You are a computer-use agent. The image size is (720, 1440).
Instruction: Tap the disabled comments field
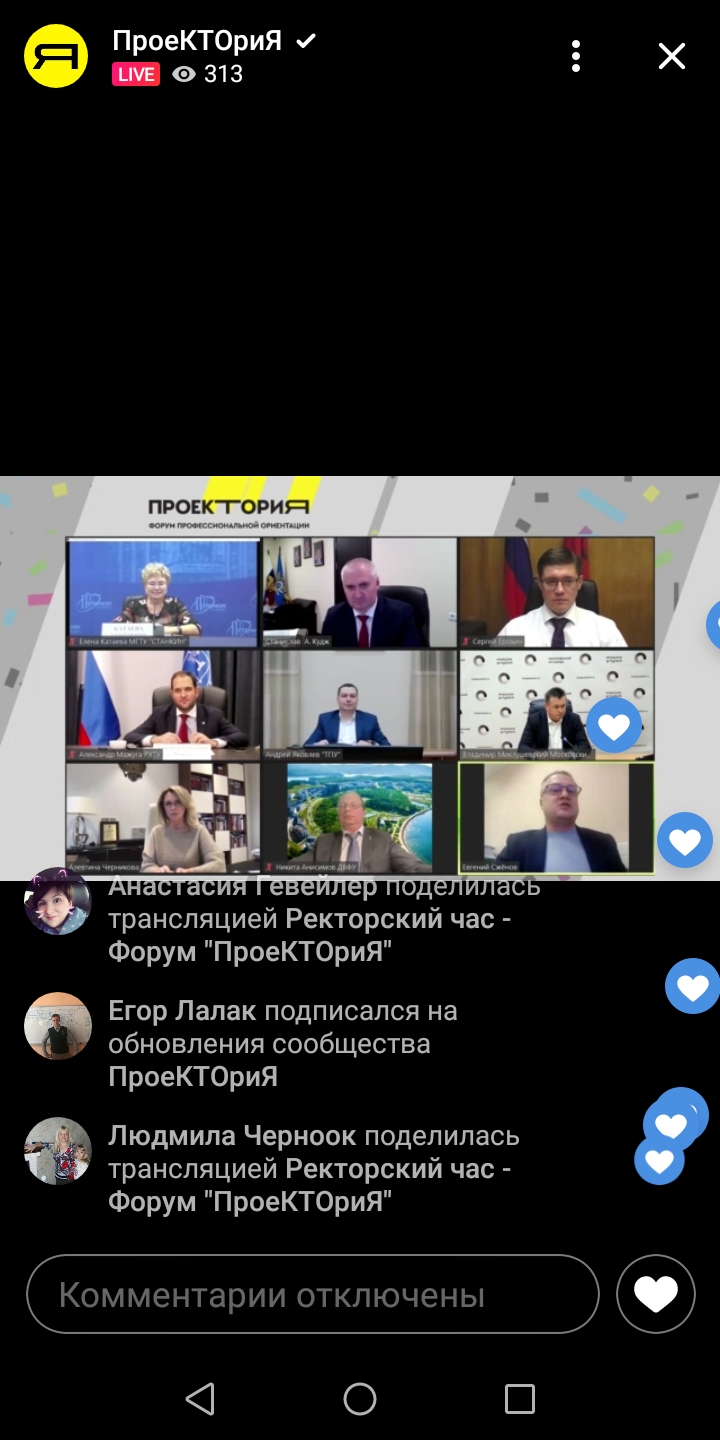coord(312,1295)
